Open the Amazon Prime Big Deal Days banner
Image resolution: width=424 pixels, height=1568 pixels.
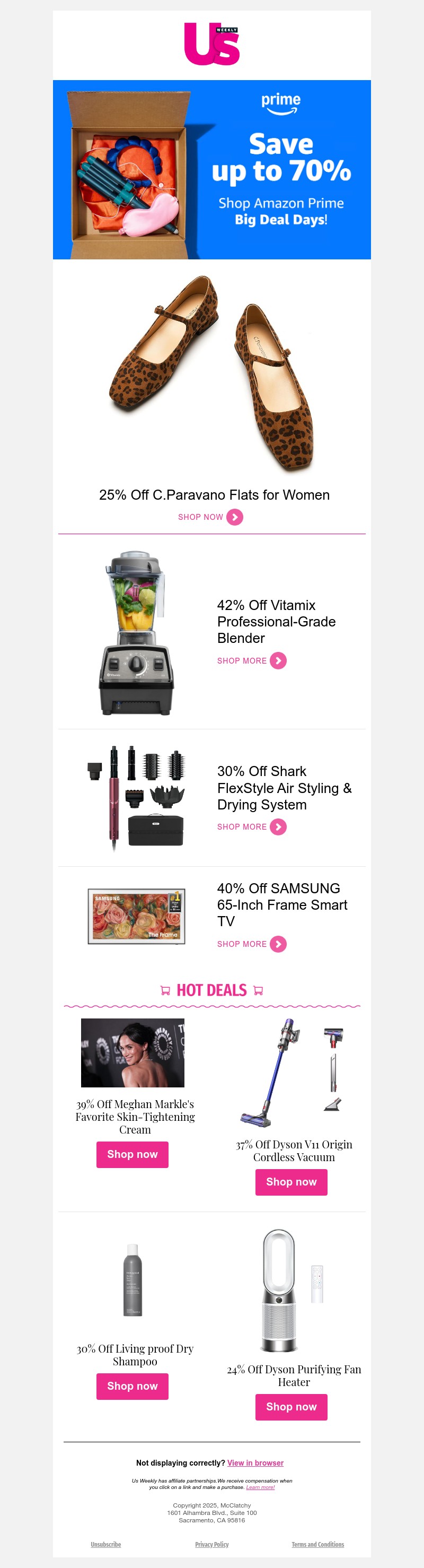(211, 169)
